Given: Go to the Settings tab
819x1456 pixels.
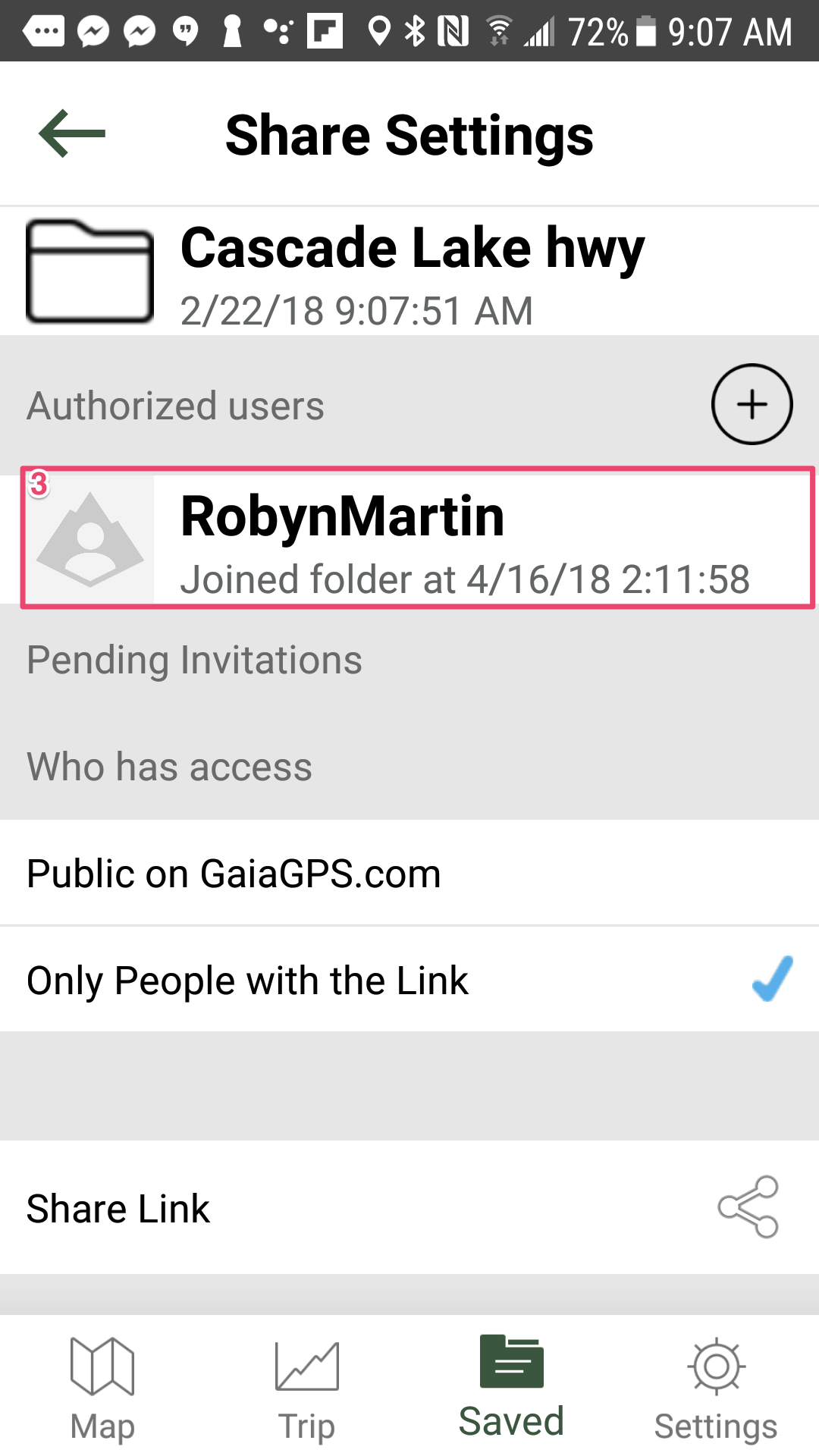Looking at the screenshot, I should point(717,1388).
